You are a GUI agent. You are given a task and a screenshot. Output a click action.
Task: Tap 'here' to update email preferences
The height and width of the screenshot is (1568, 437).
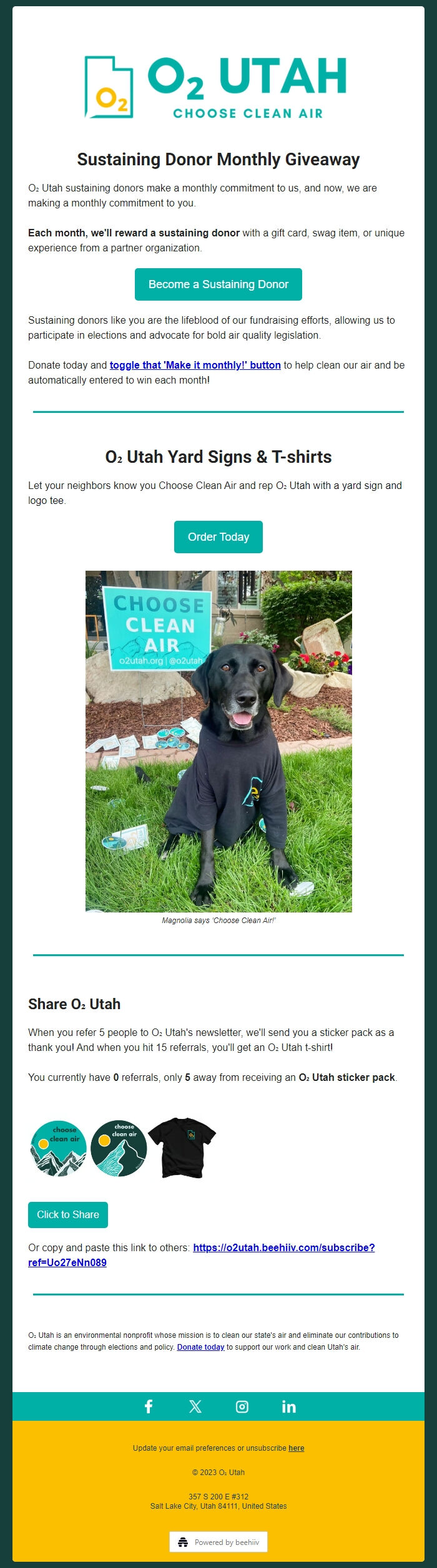point(297,1448)
